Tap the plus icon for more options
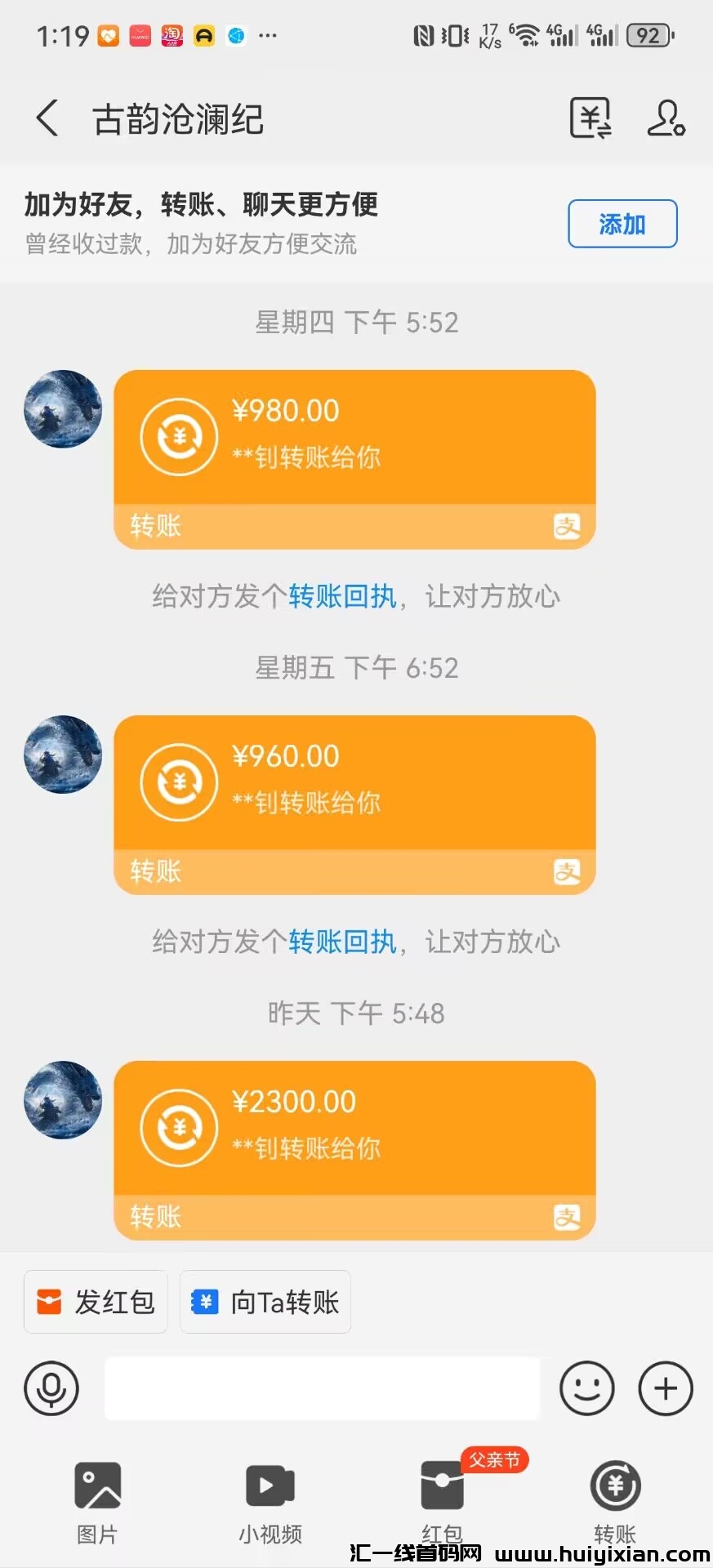This screenshot has height=1568, width=713. click(x=665, y=1388)
